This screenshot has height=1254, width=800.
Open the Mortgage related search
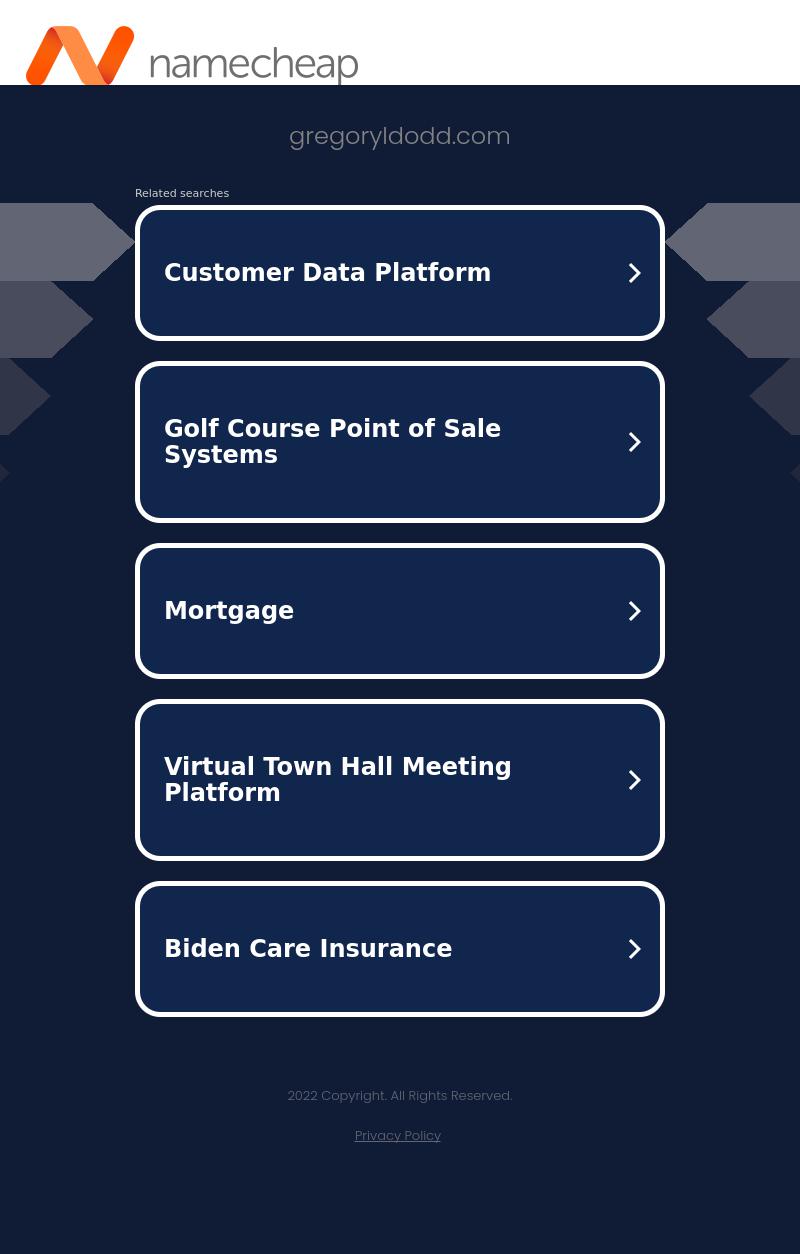pyautogui.click(x=399, y=611)
